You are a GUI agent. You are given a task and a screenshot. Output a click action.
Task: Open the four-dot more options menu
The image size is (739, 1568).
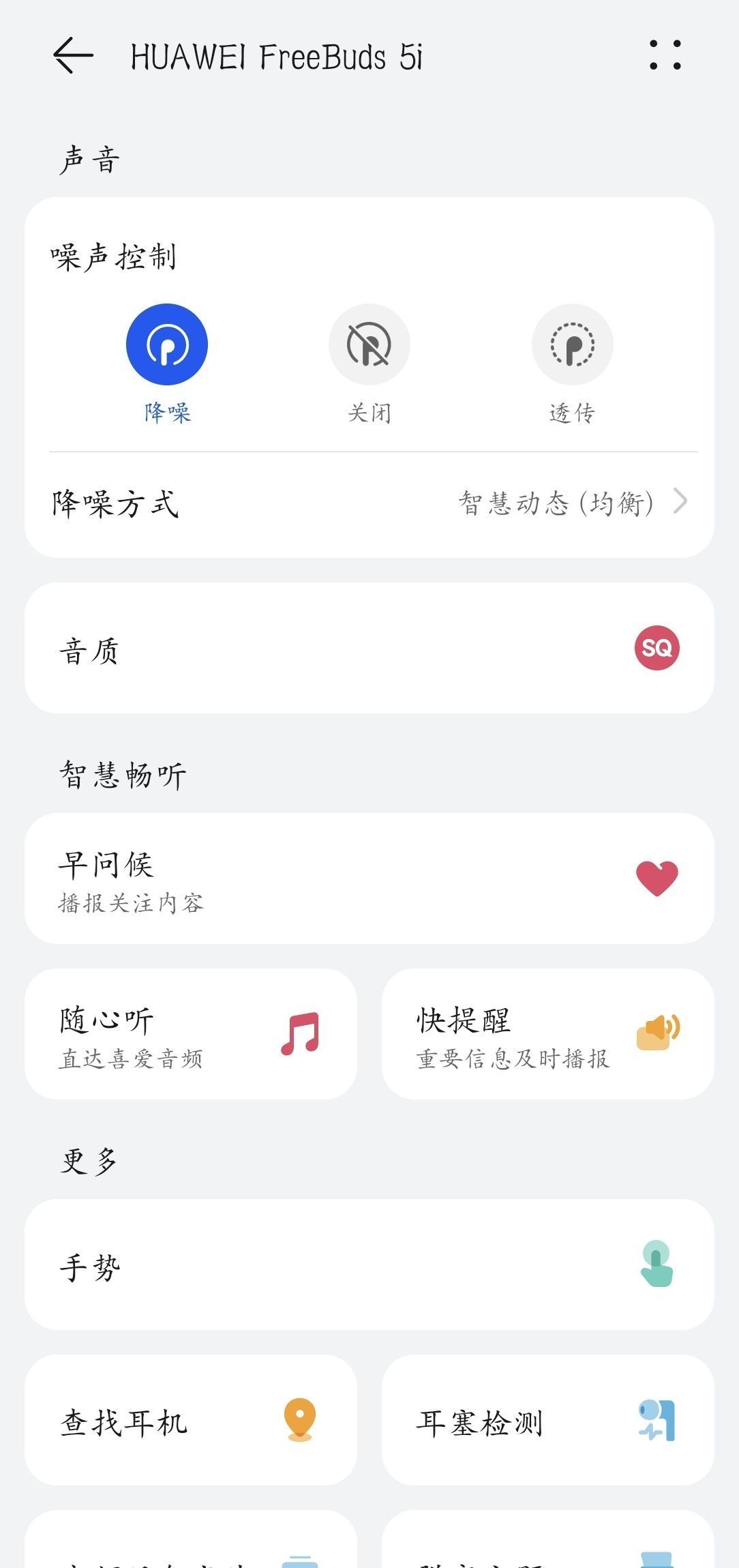[665, 55]
